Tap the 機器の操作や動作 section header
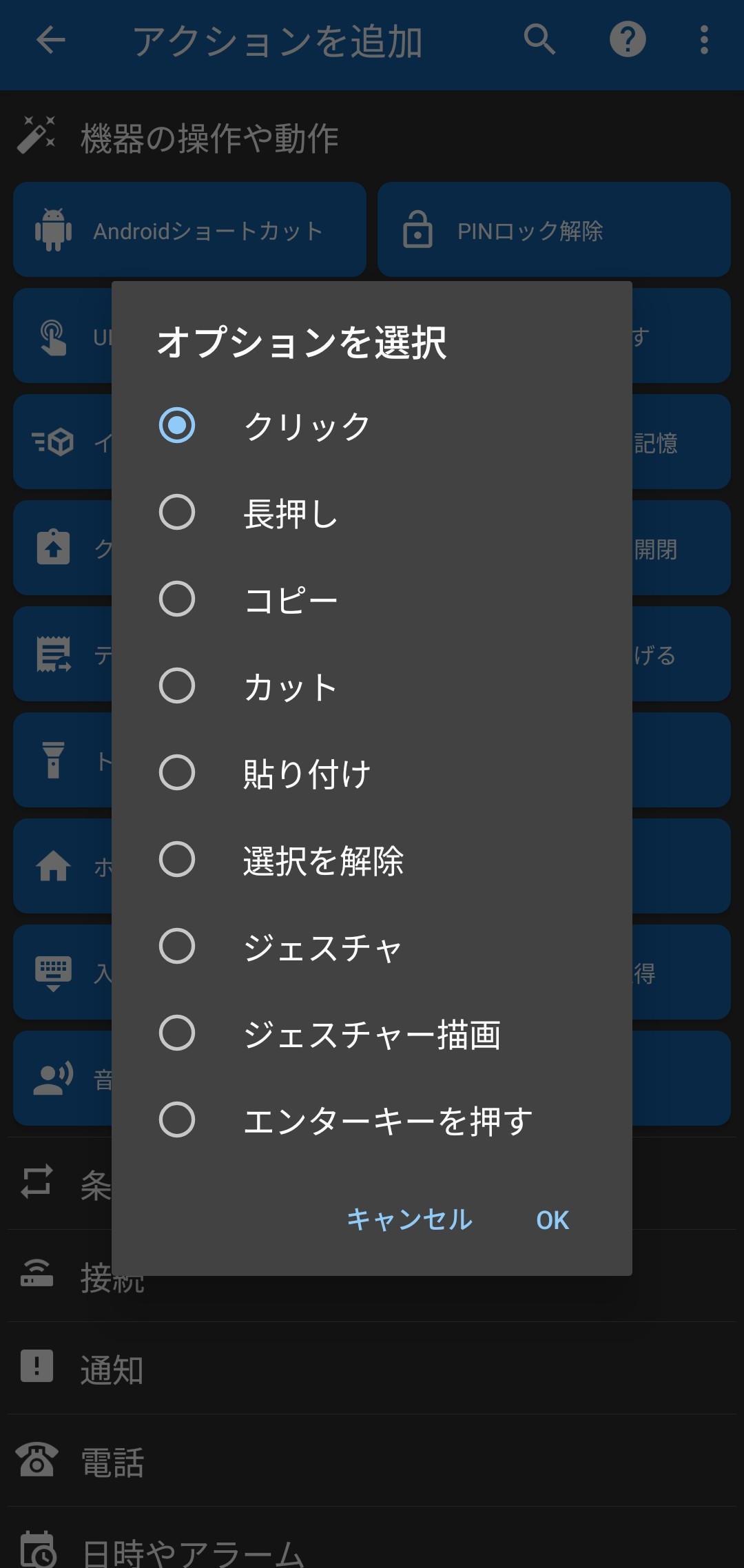Image resolution: width=744 pixels, height=1568 pixels. coord(207,136)
